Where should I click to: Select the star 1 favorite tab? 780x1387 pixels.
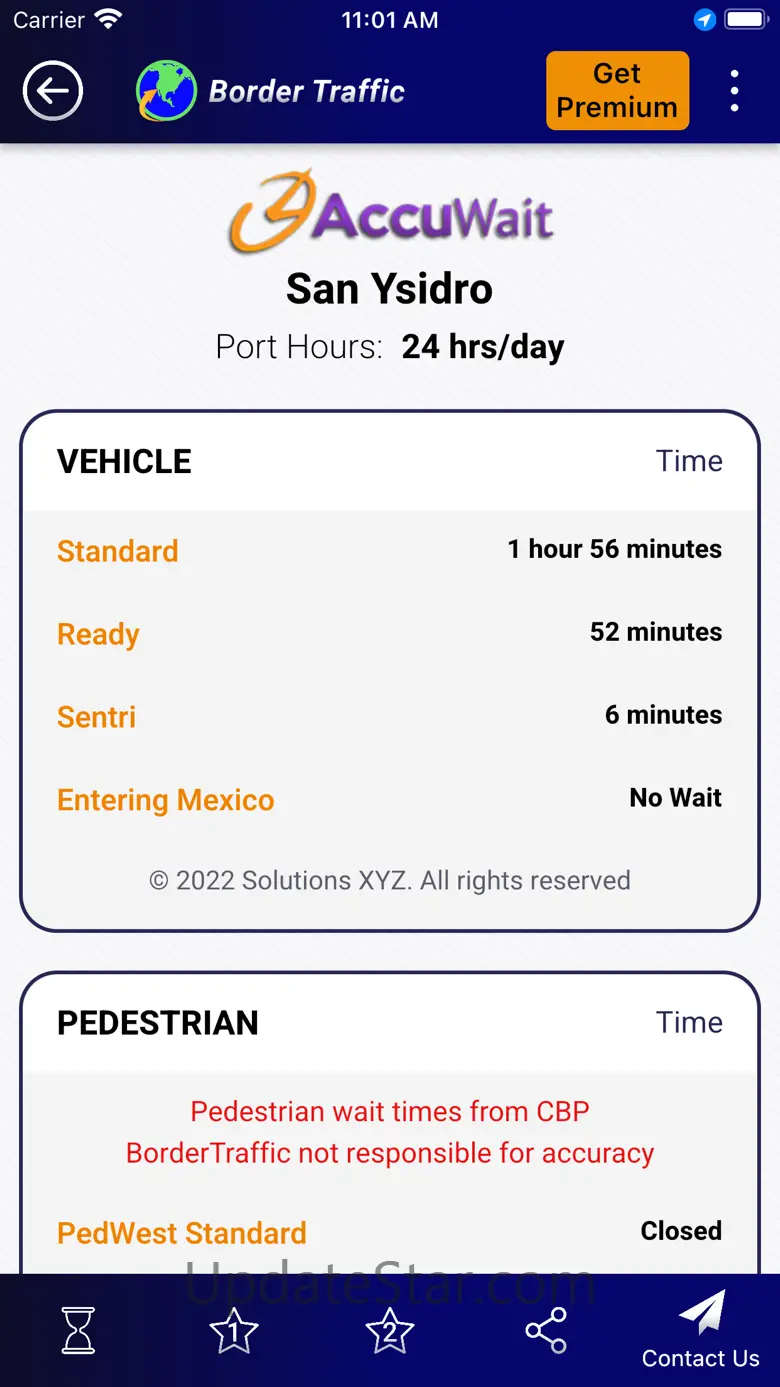pyautogui.click(x=234, y=1330)
